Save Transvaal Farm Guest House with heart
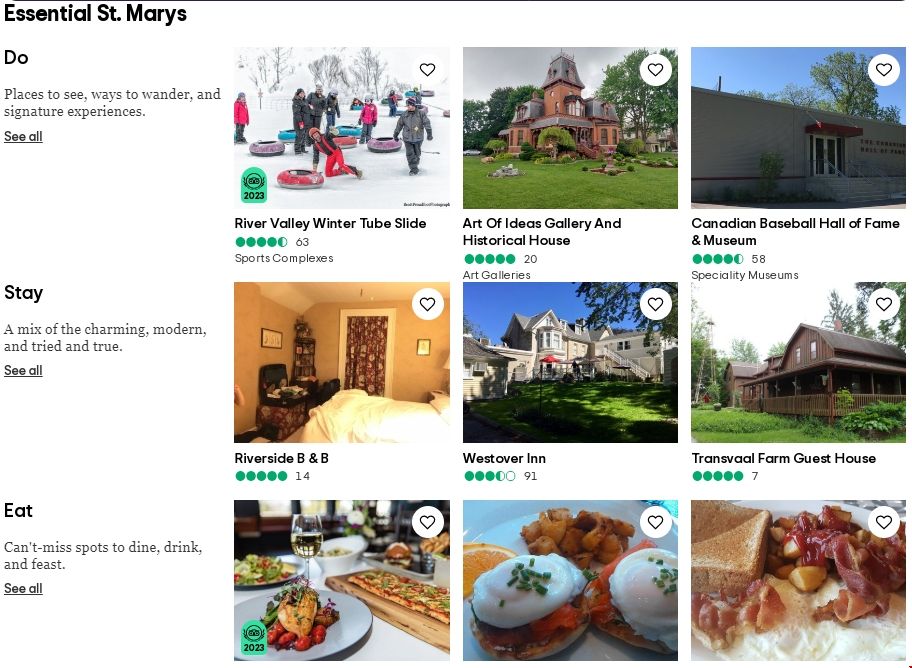 (x=883, y=304)
